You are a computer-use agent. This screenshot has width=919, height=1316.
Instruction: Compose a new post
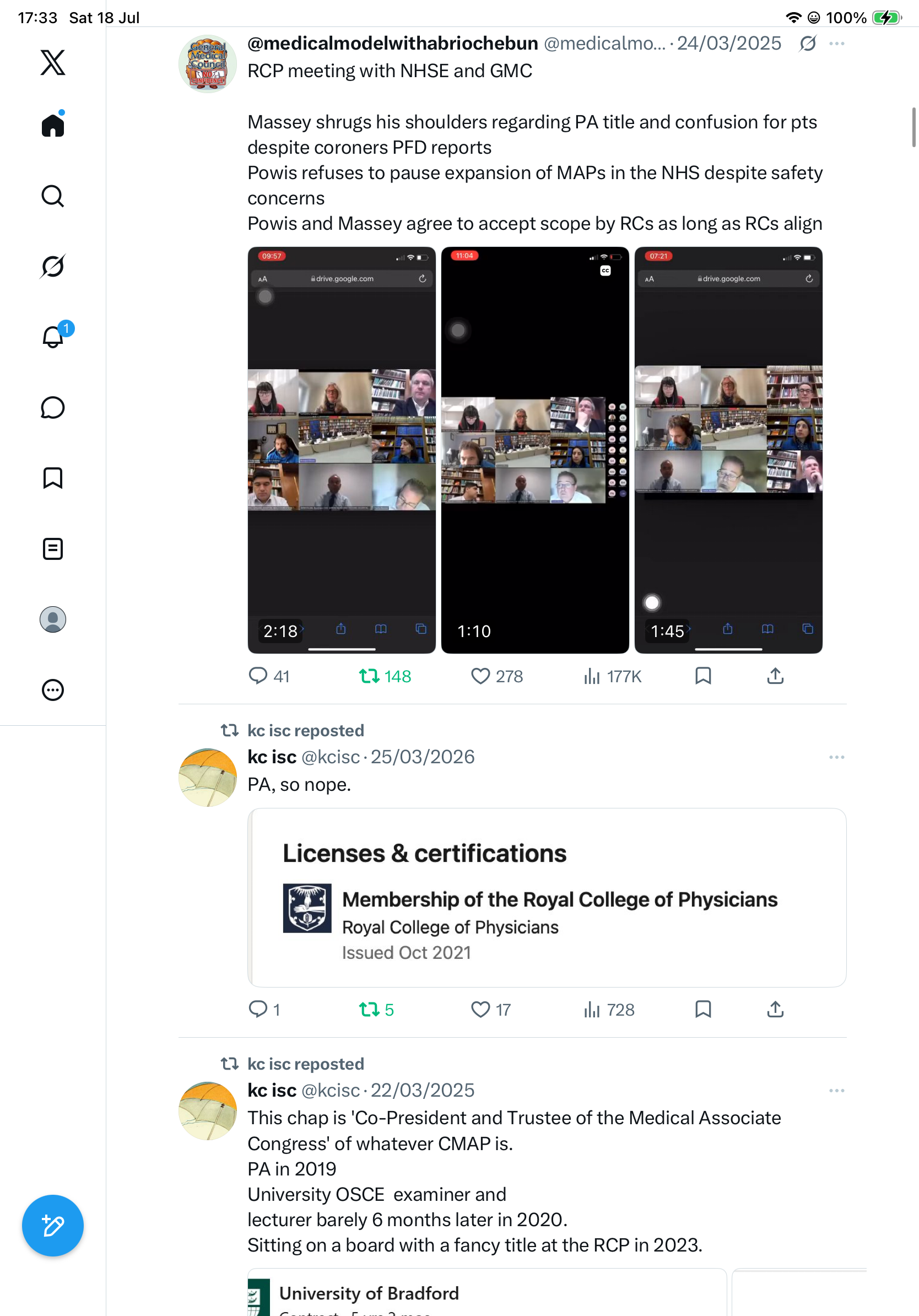53,1226
